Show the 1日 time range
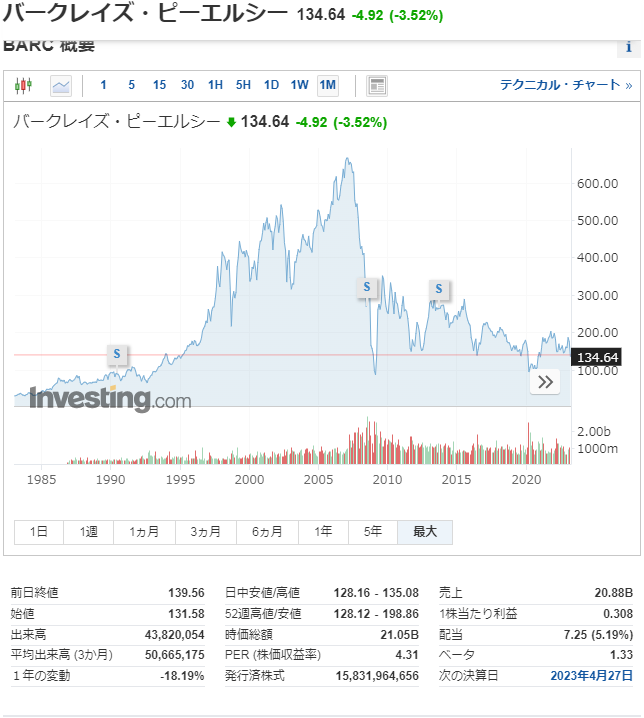This screenshot has height=718, width=644. pos(38,532)
